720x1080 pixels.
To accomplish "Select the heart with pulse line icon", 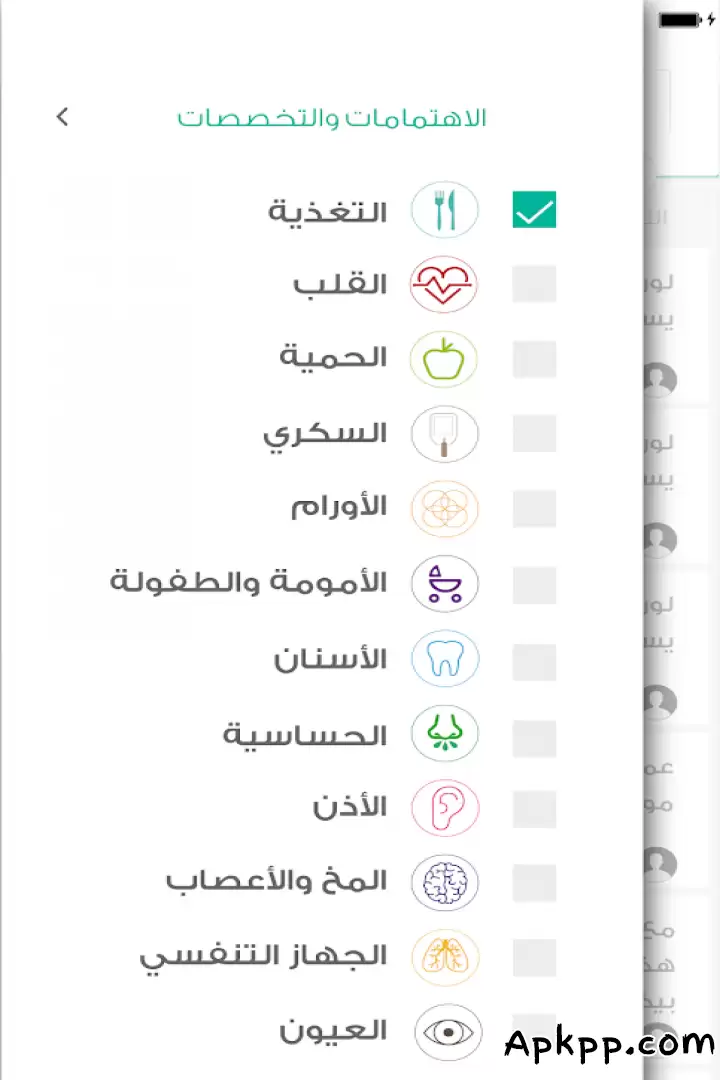I will (444, 283).
